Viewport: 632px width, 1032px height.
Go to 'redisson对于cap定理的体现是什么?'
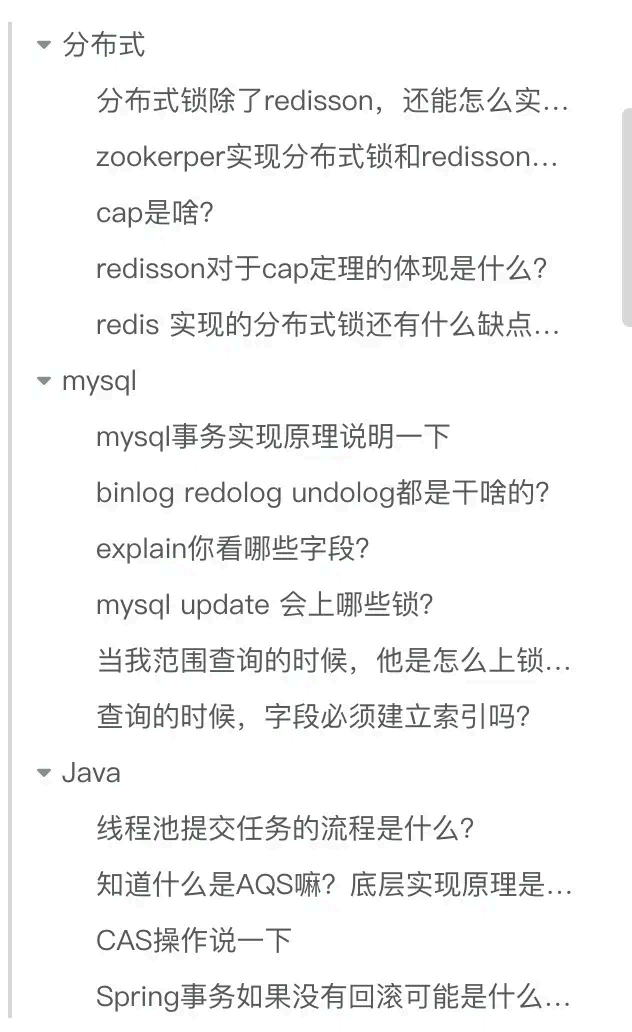click(322, 269)
